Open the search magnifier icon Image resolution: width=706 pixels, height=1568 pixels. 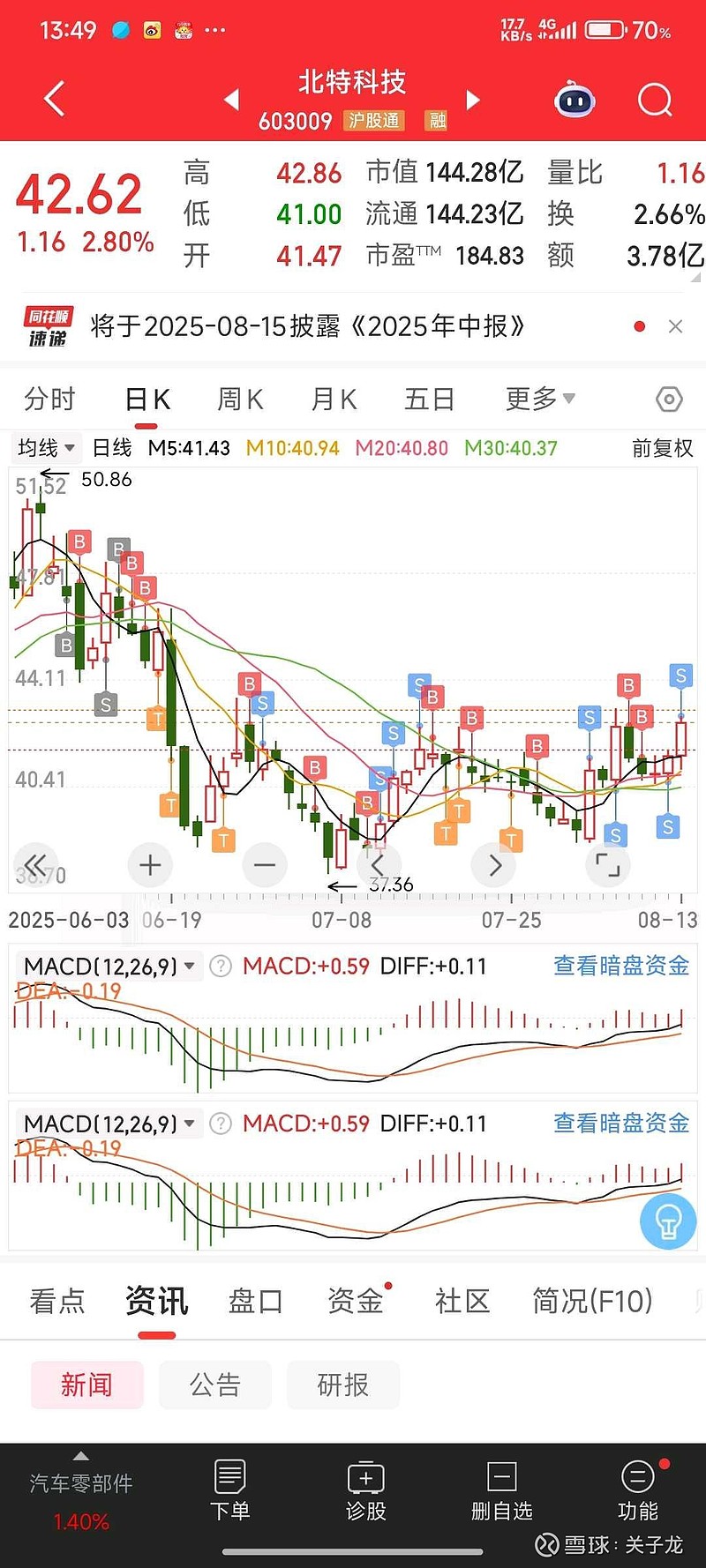655,100
